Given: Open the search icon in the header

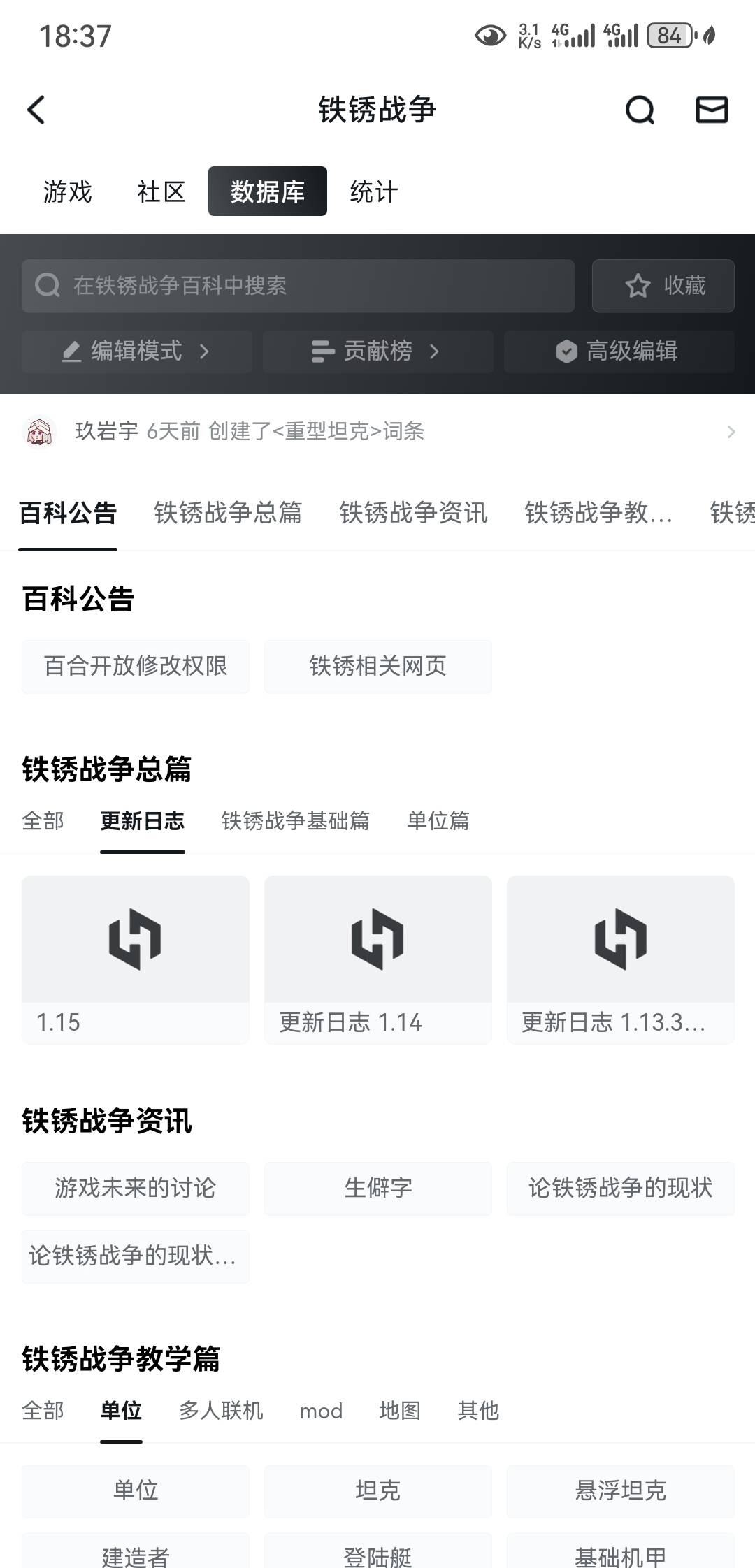Looking at the screenshot, I should [x=640, y=110].
